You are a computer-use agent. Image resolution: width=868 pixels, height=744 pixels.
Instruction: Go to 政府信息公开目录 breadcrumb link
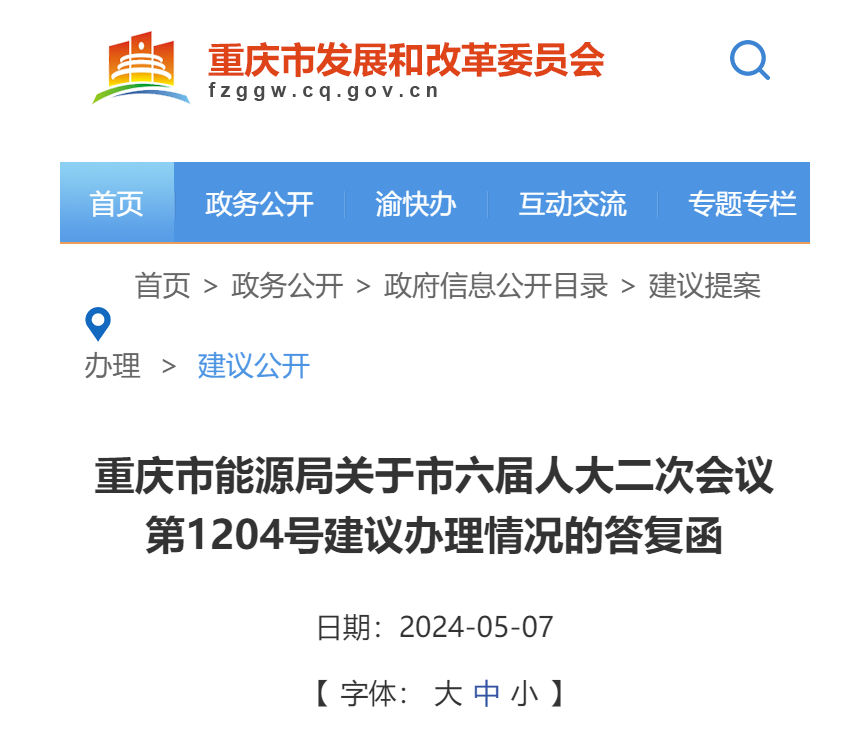[x=496, y=286]
